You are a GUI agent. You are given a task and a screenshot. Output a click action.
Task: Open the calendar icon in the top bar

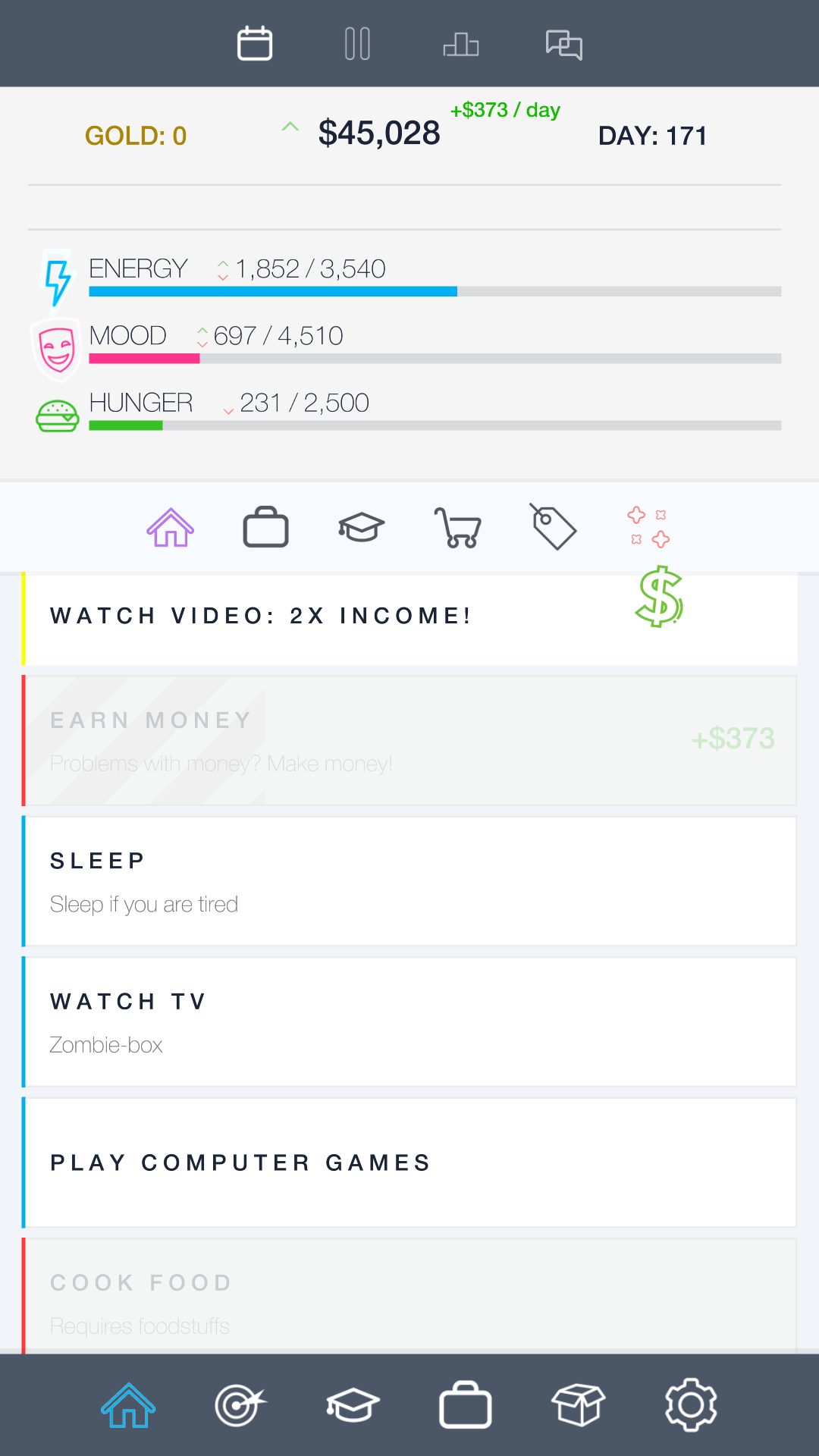point(255,43)
